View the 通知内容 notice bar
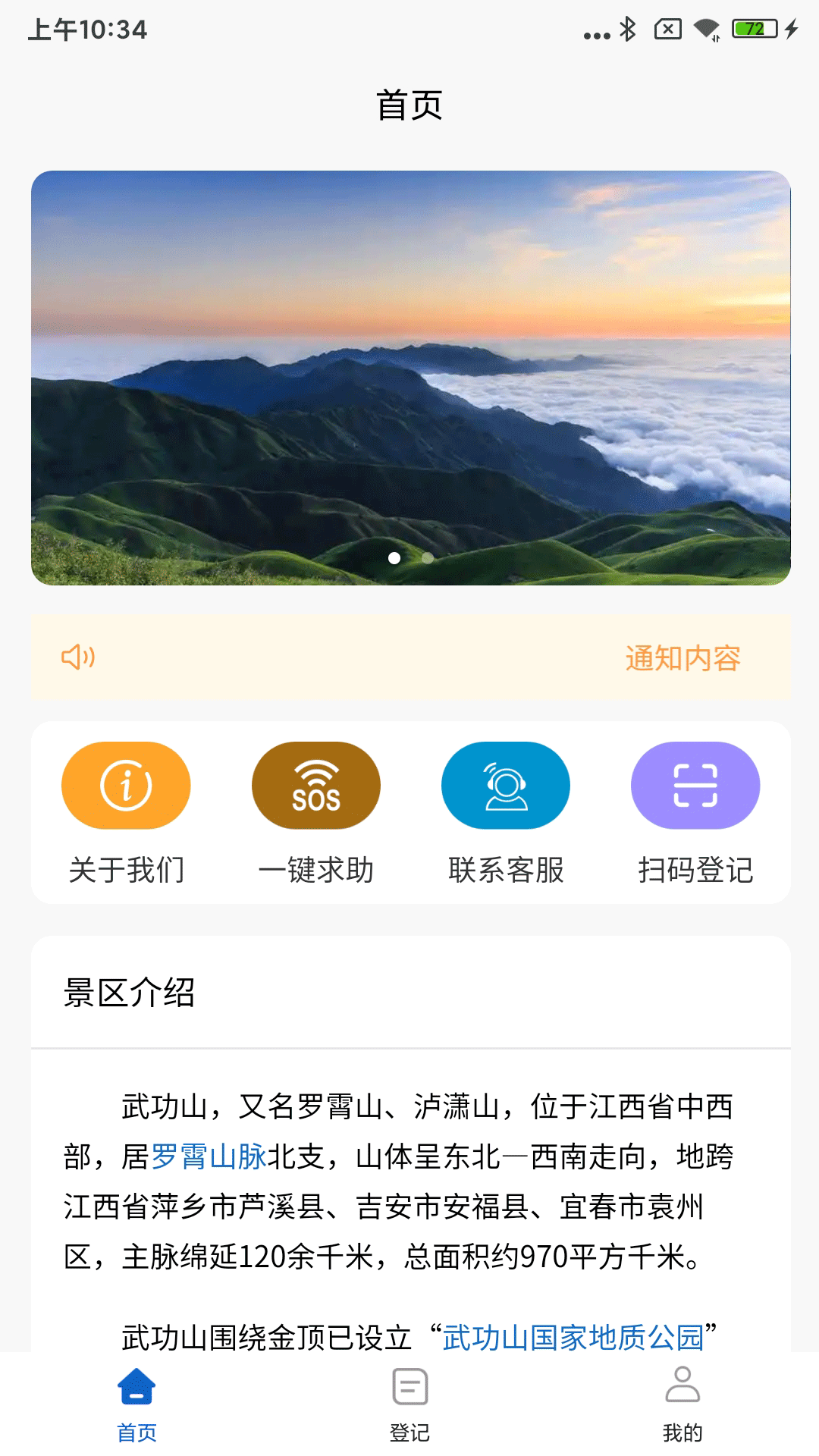This screenshot has height=1456, width=819. tap(682, 658)
